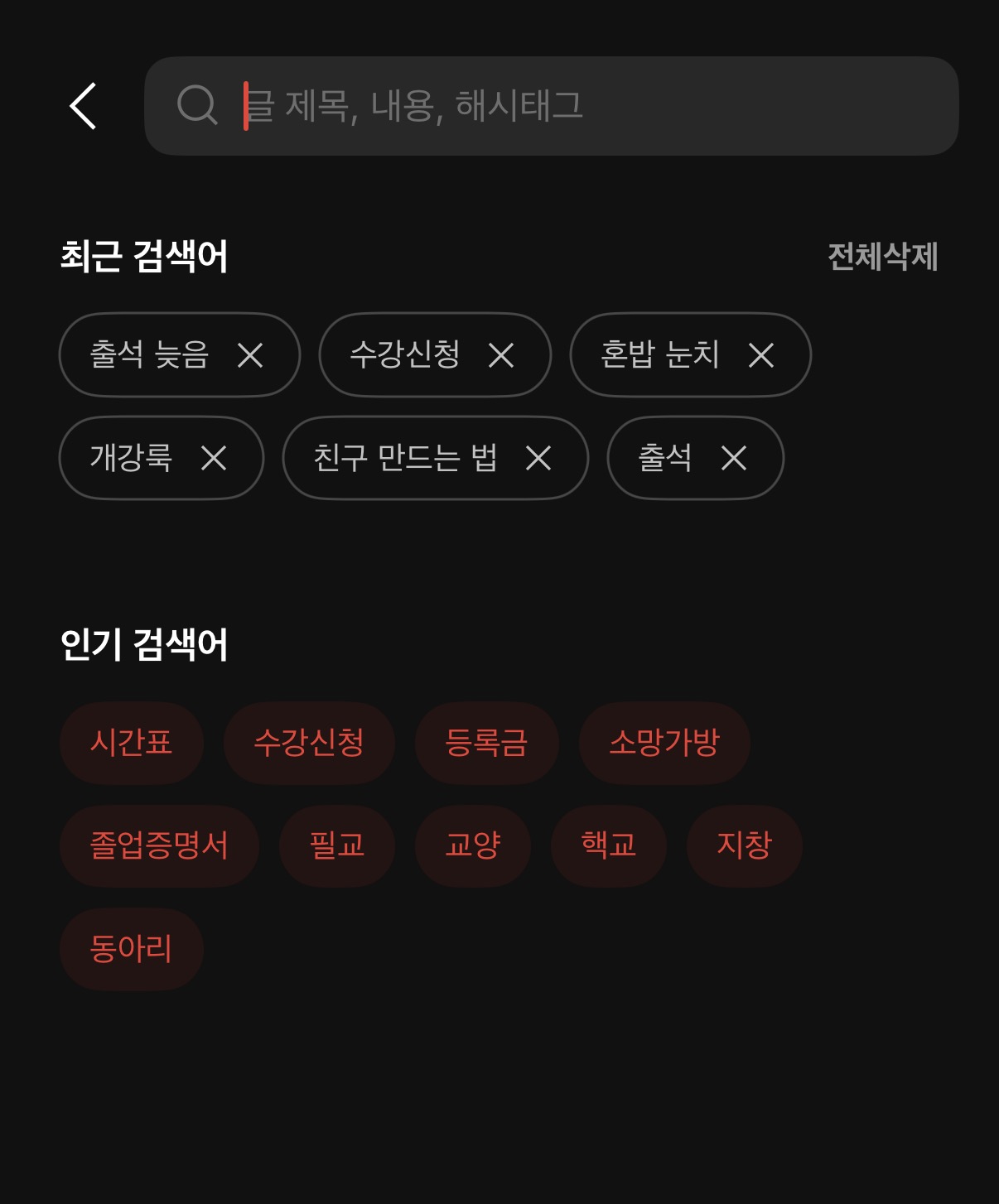The width and height of the screenshot is (999, 1204).
Task: Go back using the arrow icon
Action: click(83, 106)
